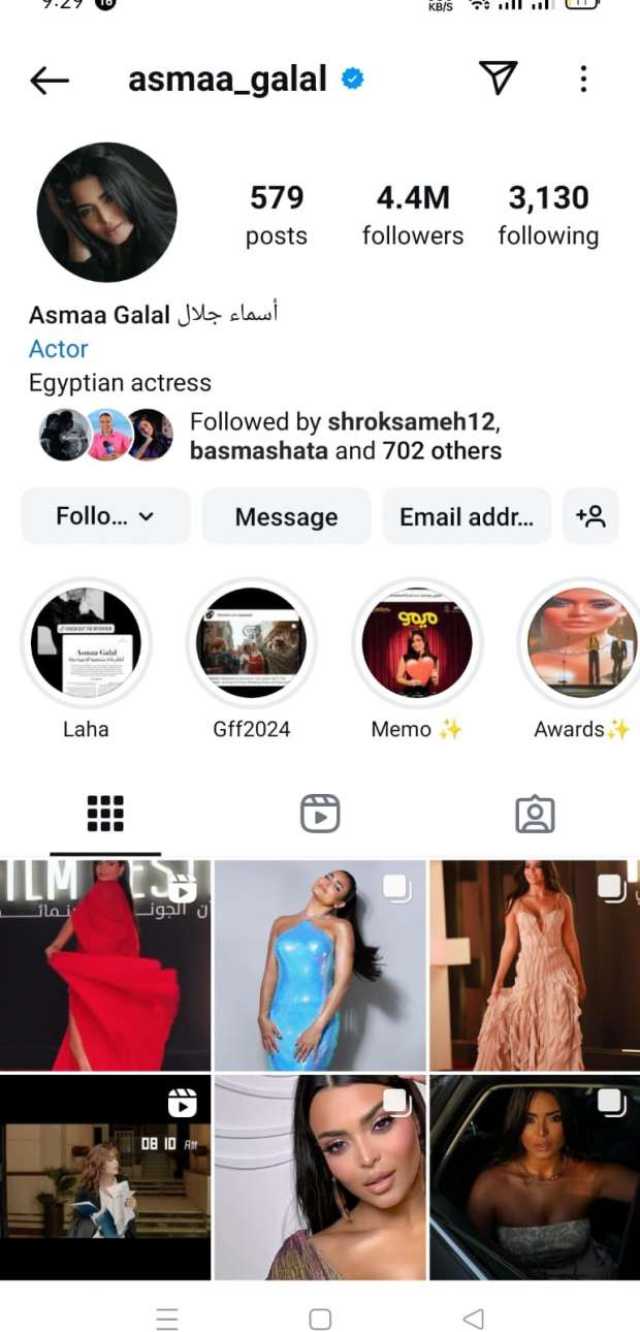Share profile via paper plane icon

(x=498, y=78)
